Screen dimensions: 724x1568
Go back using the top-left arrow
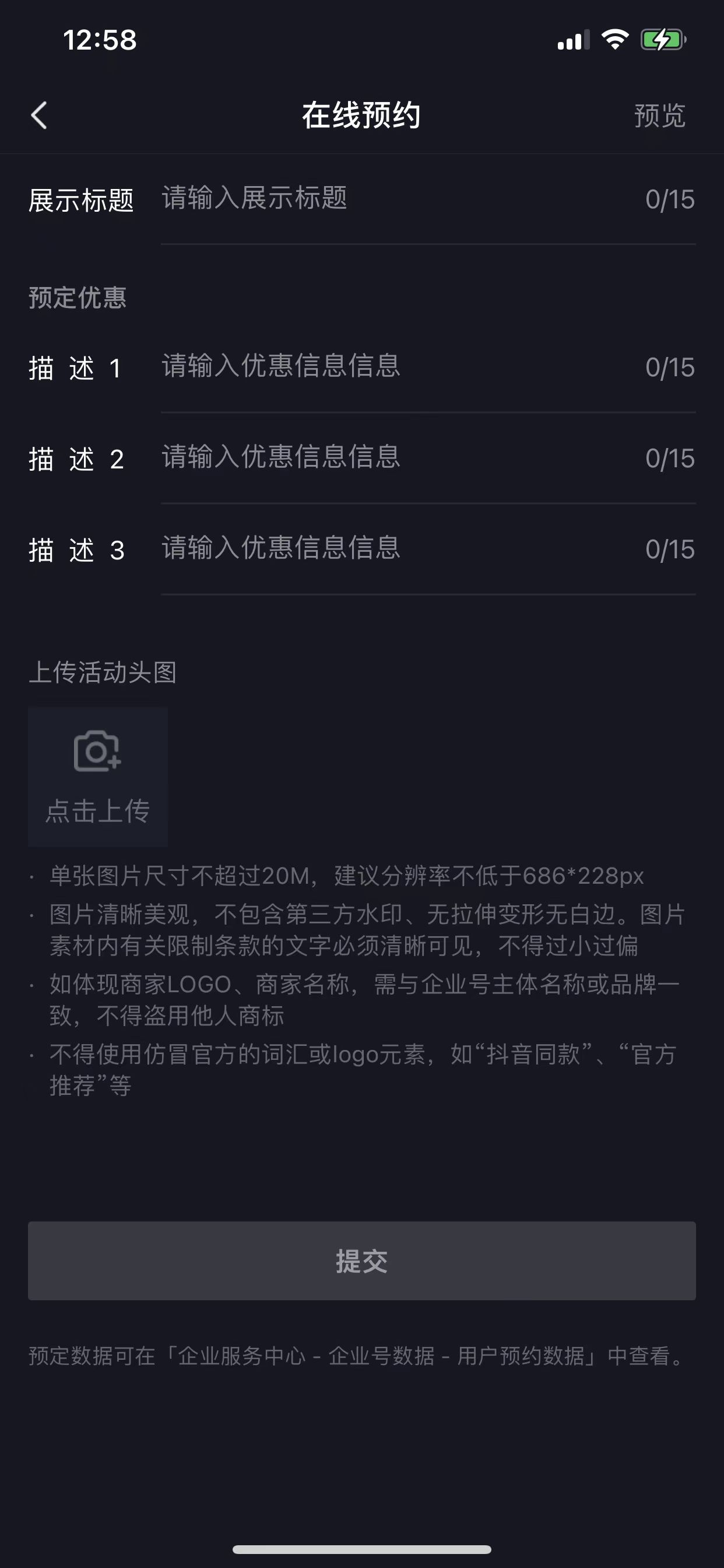39,115
